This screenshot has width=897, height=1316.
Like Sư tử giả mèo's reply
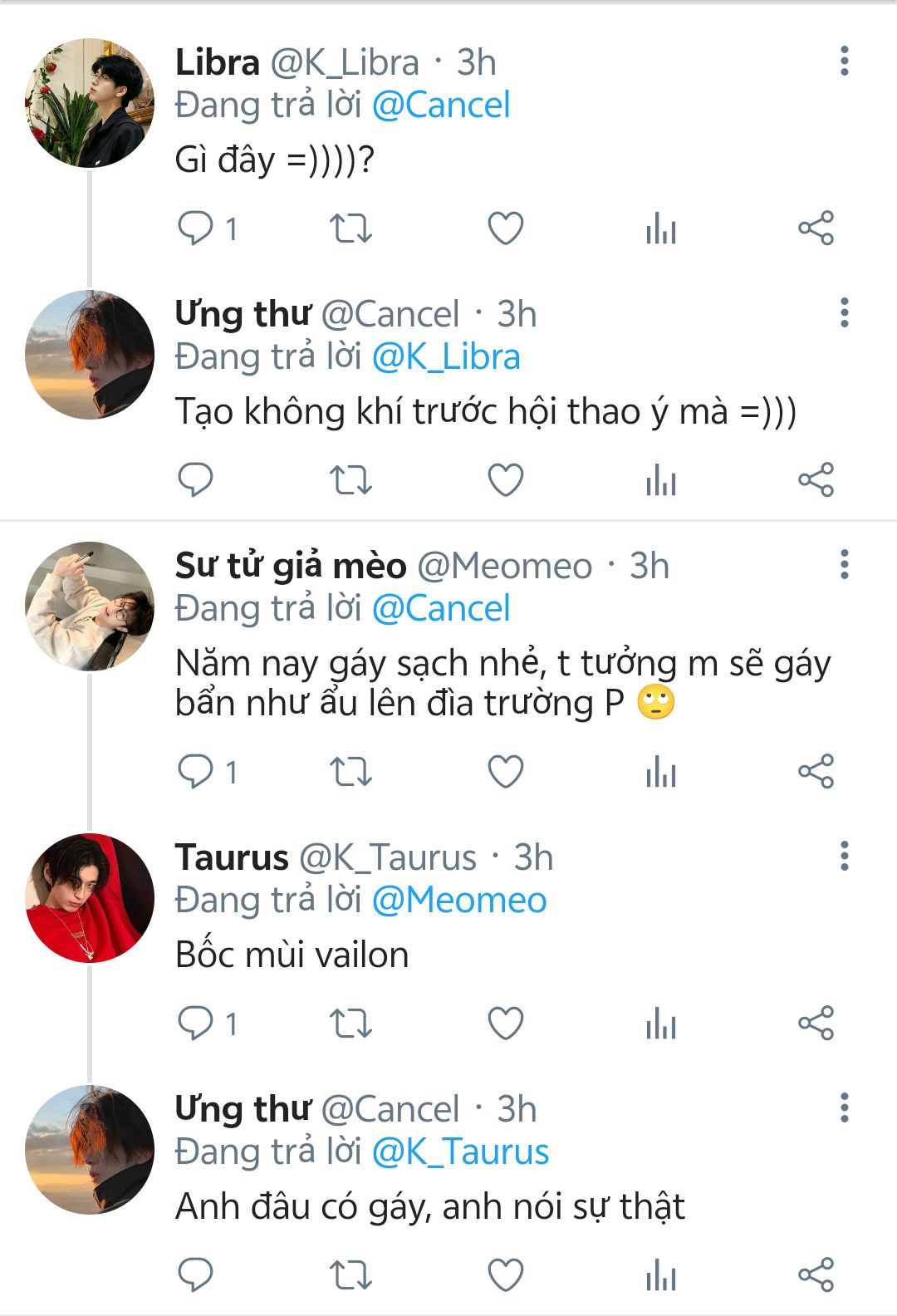click(x=505, y=772)
